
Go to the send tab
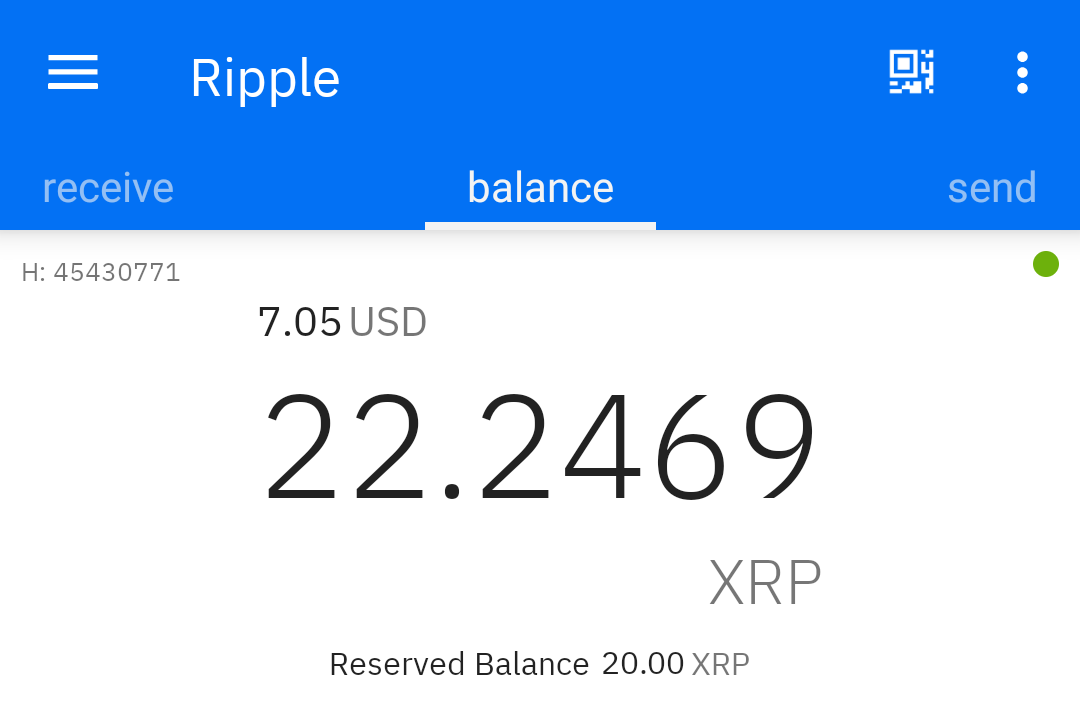click(x=991, y=188)
